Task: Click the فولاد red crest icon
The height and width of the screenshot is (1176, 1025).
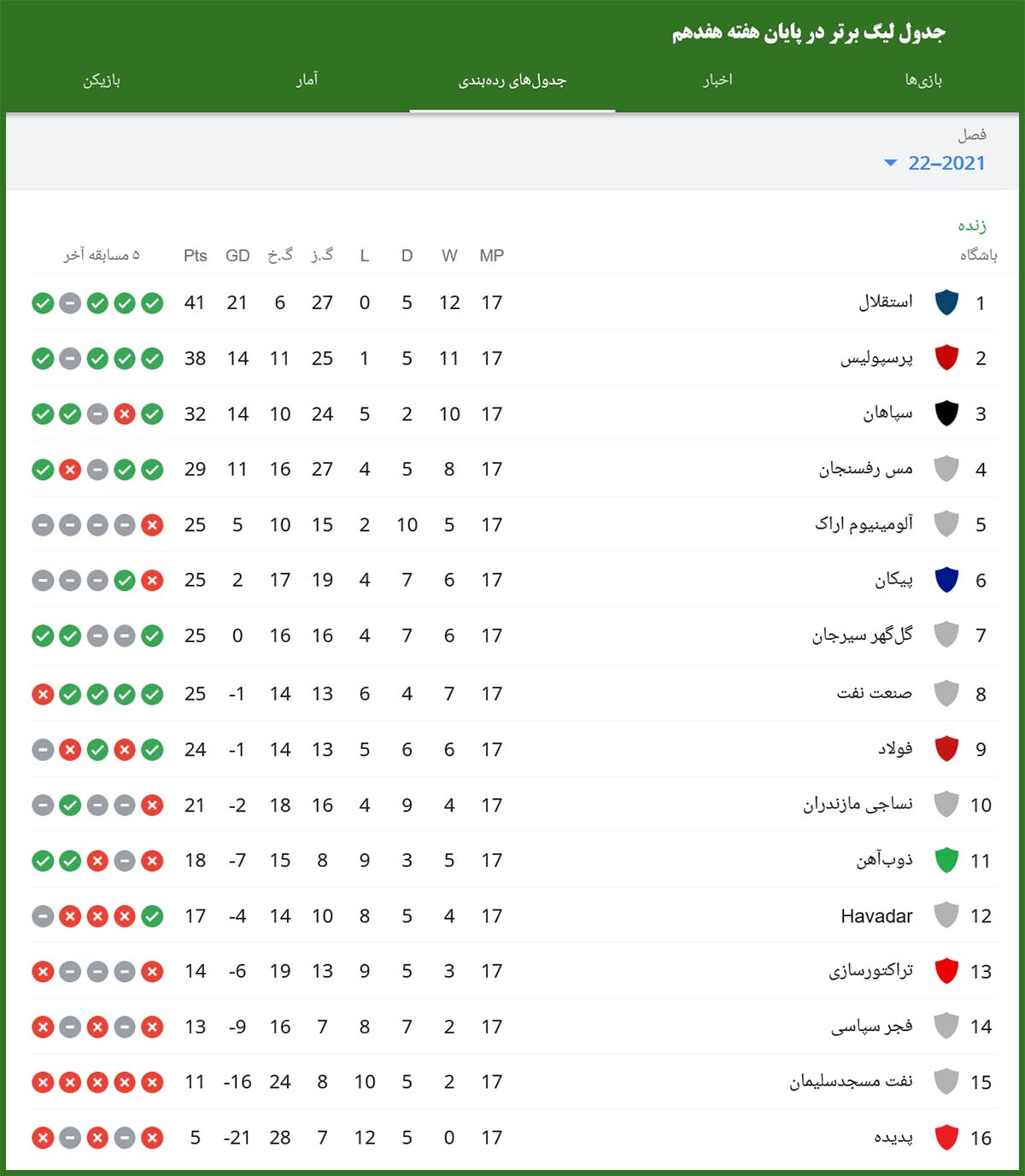Action: coord(946,749)
